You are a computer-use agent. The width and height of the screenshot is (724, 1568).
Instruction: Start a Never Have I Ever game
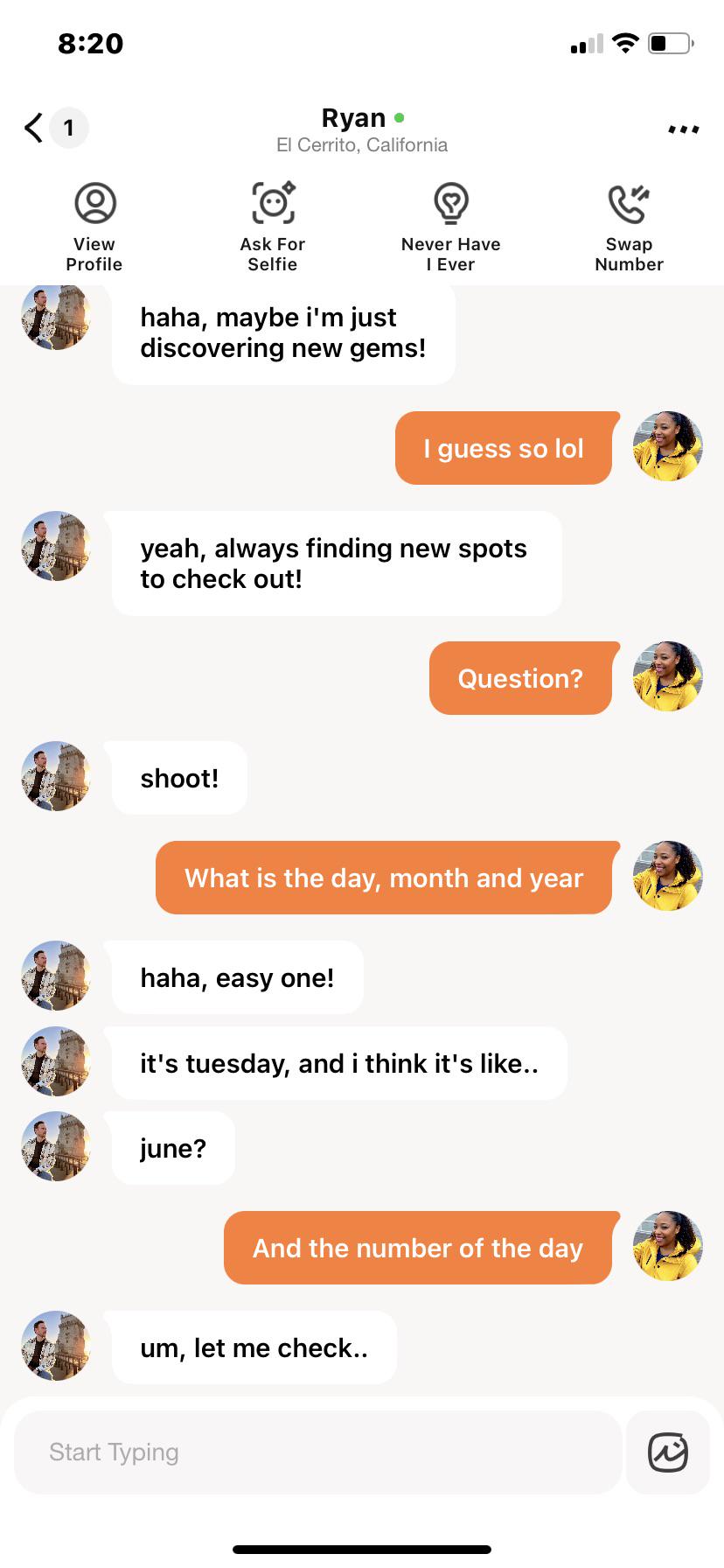point(451,227)
